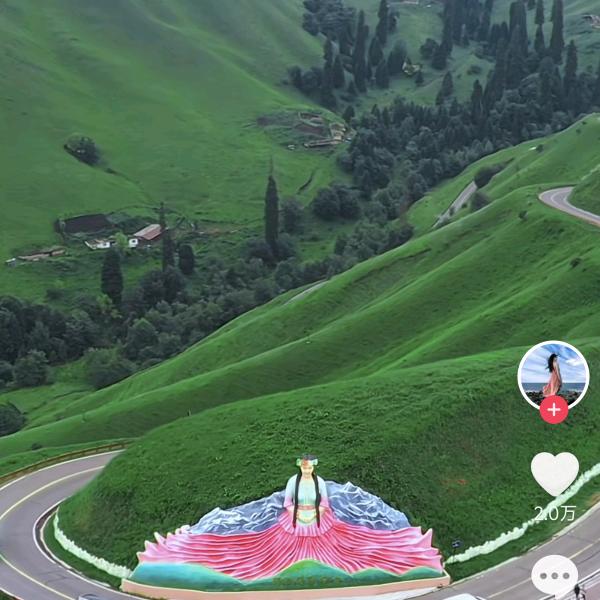600x600 pixels.
Task: Like this video with the heart
Action: (x=554, y=472)
